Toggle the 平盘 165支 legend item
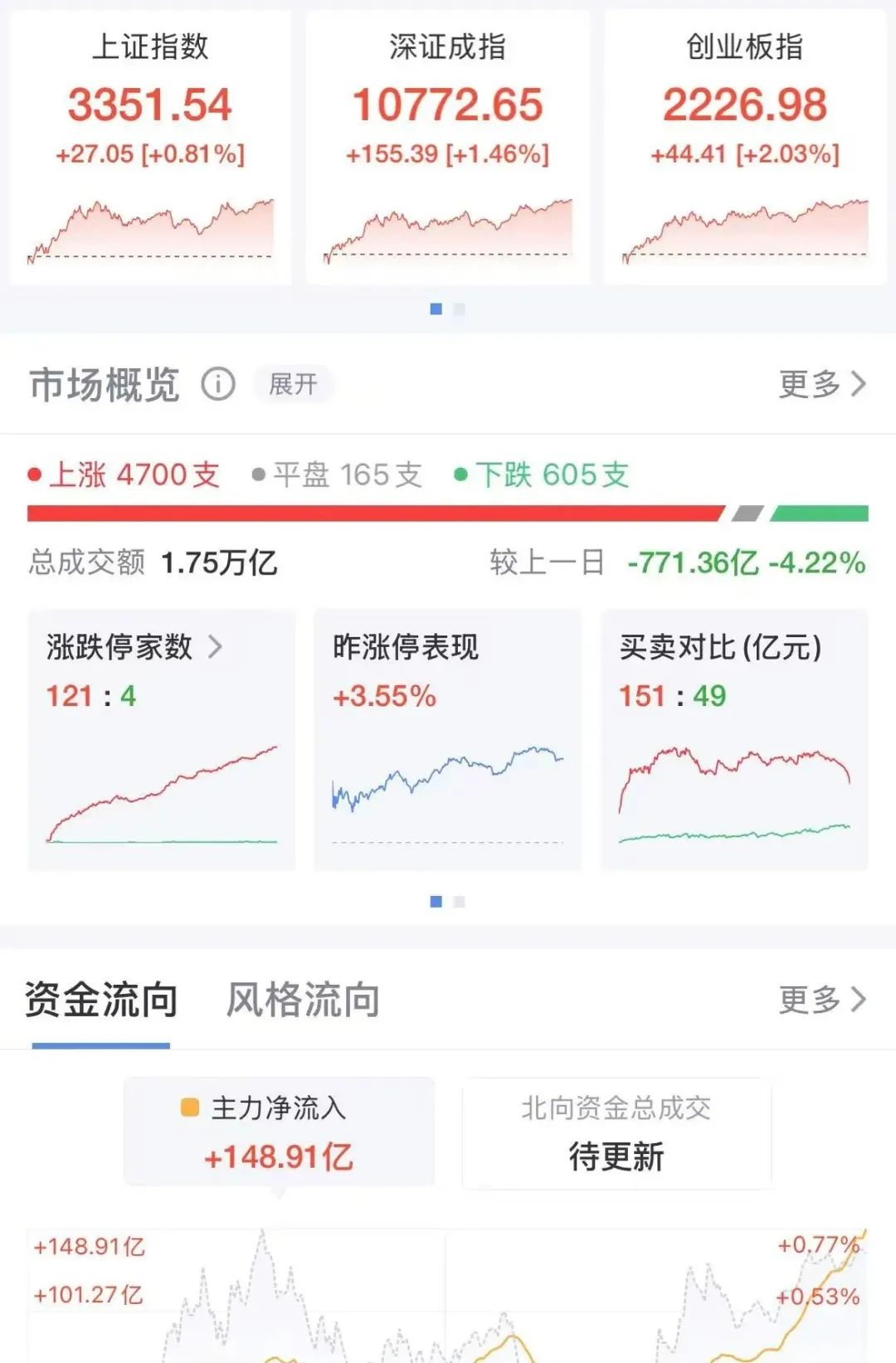Image resolution: width=896 pixels, height=1363 pixels. pyautogui.click(x=340, y=475)
